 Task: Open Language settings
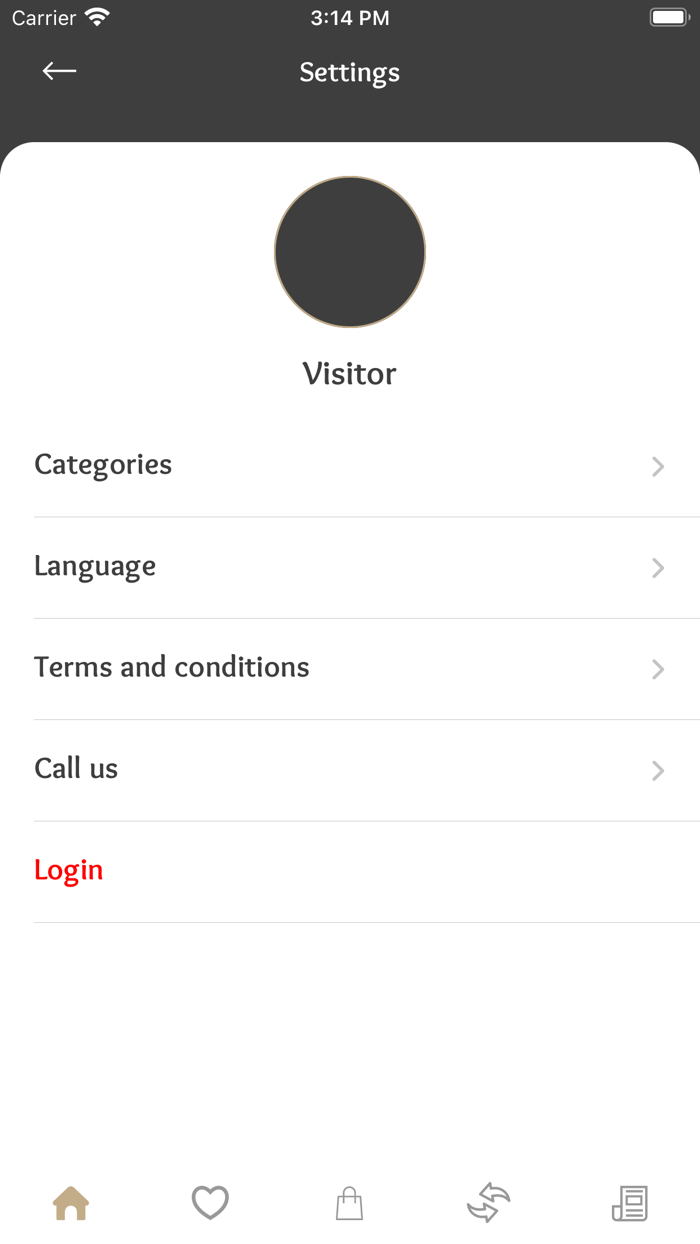coord(350,566)
